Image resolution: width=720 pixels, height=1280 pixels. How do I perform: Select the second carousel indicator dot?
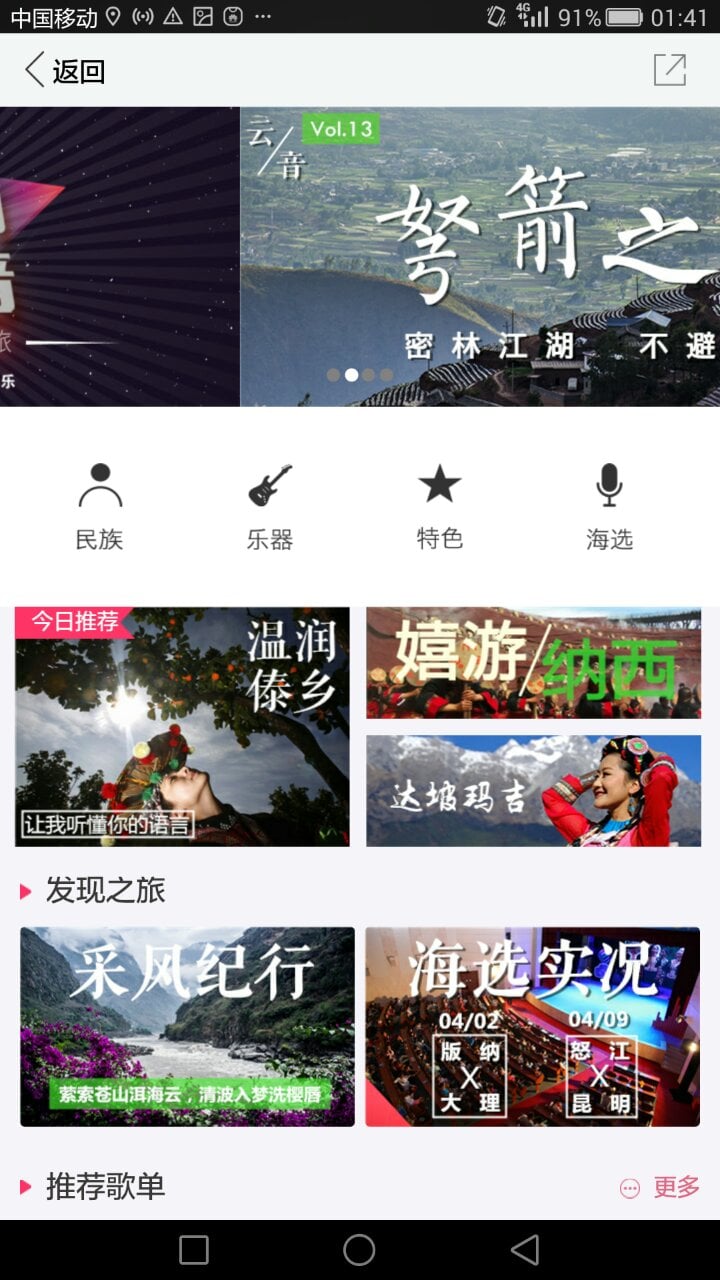(x=350, y=375)
